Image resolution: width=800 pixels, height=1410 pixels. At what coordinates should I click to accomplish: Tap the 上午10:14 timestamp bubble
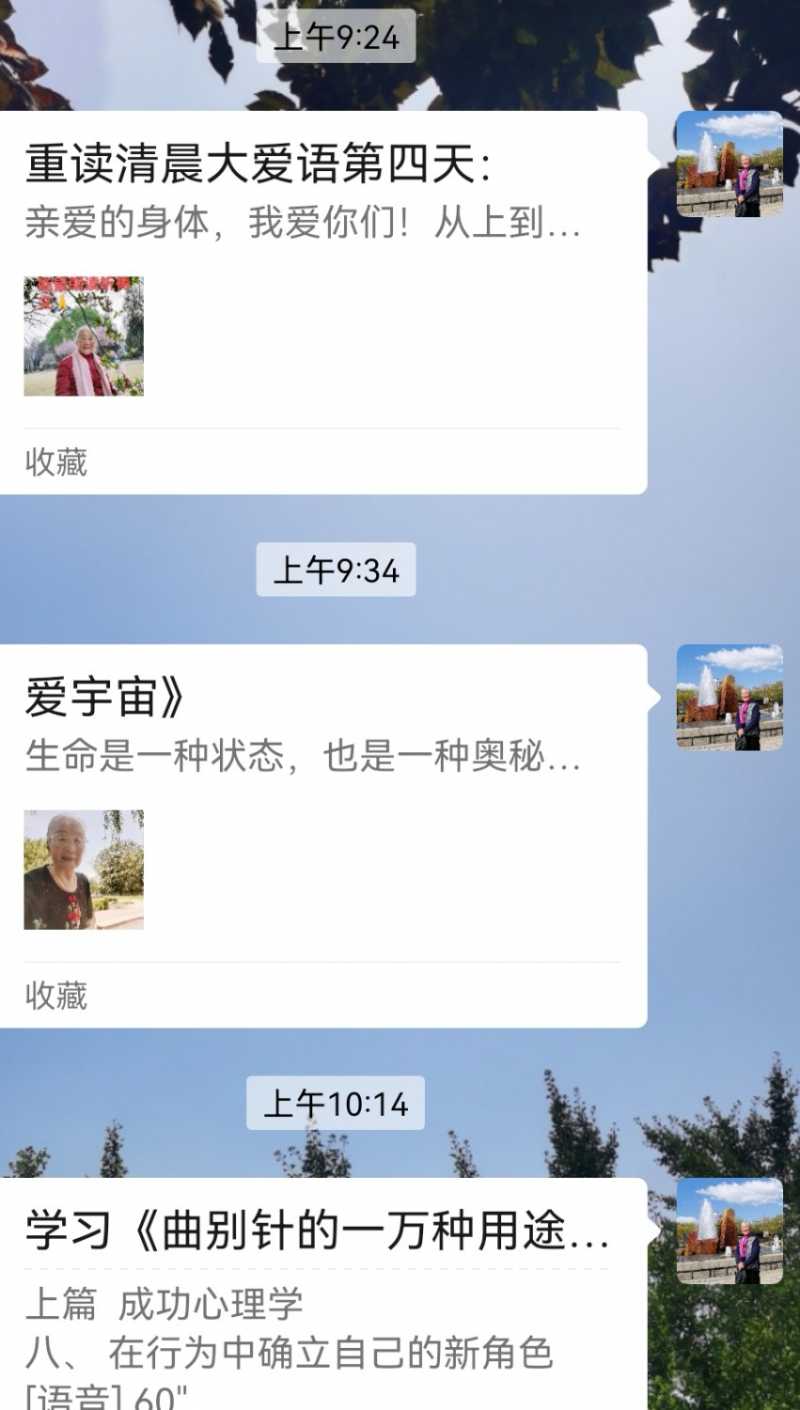(x=335, y=1104)
